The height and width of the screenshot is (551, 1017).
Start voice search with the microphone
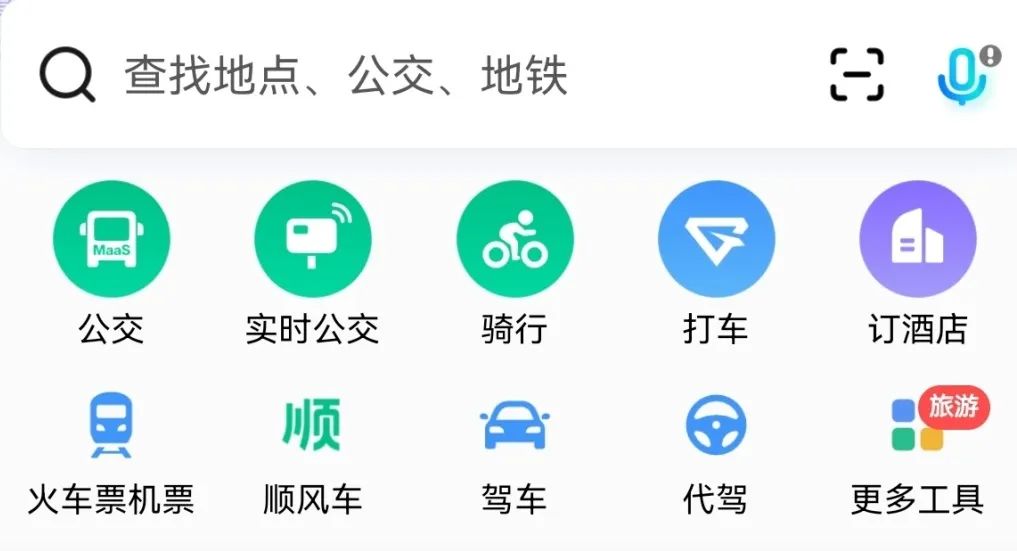(x=961, y=75)
